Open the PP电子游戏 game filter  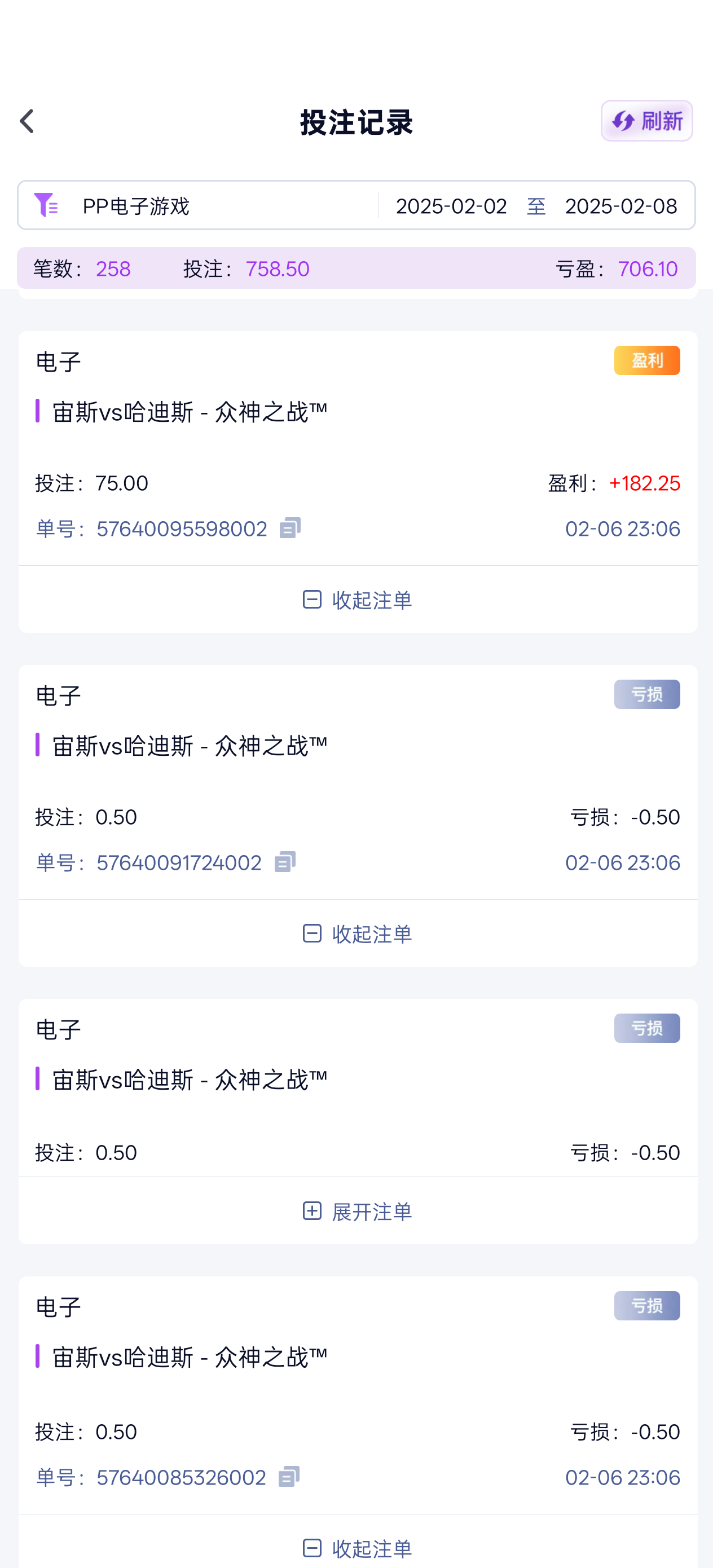pyautogui.click(x=135, y=206)
